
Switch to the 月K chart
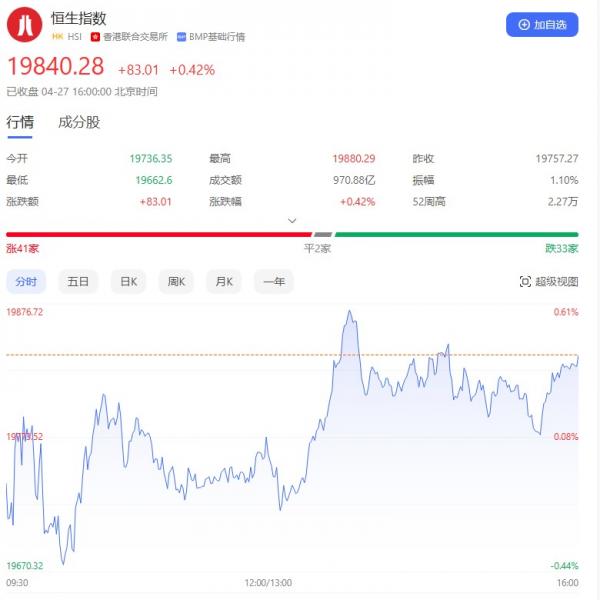224,282
